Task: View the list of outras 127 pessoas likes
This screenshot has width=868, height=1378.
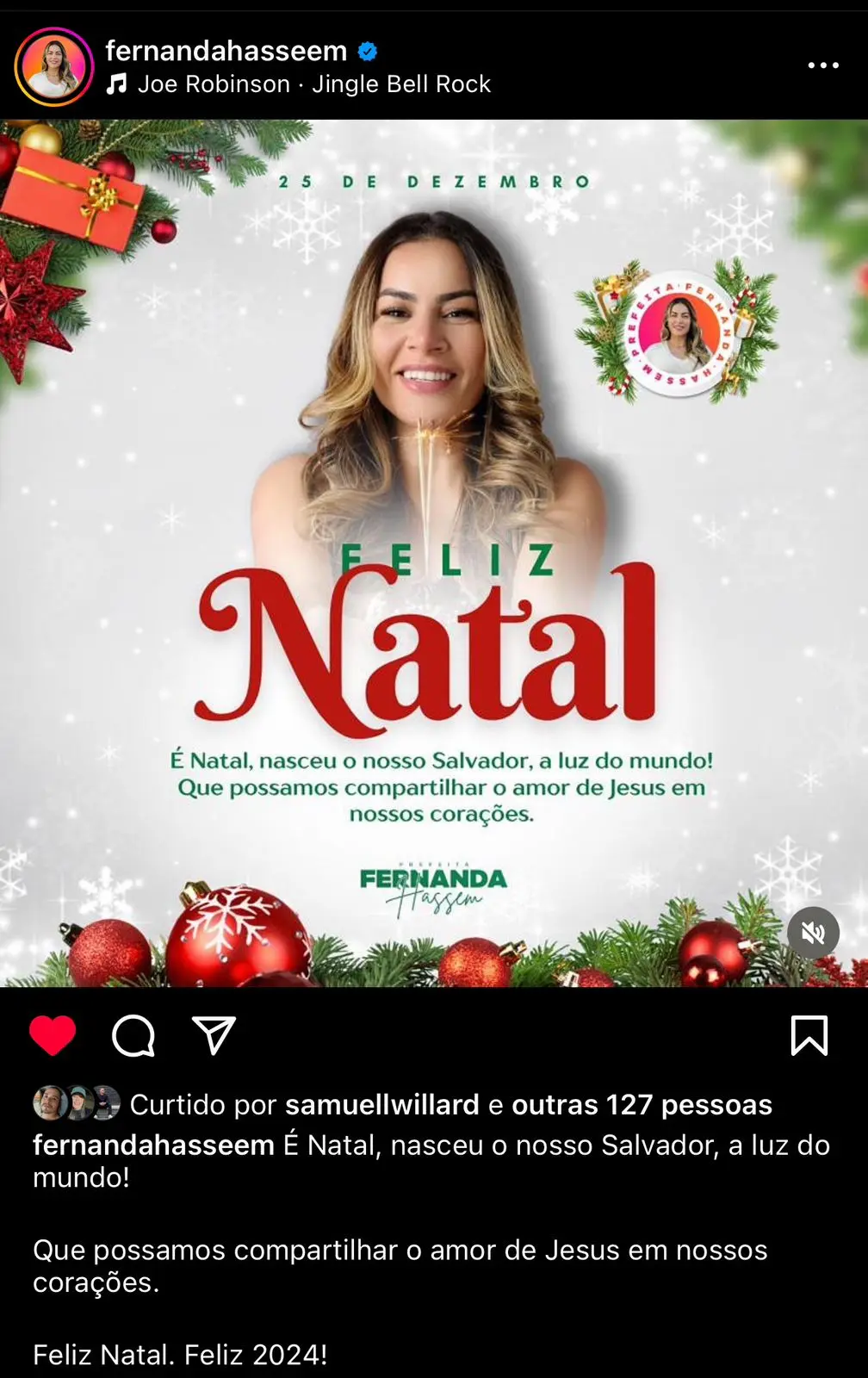Action: click(x=642, y=1105)
